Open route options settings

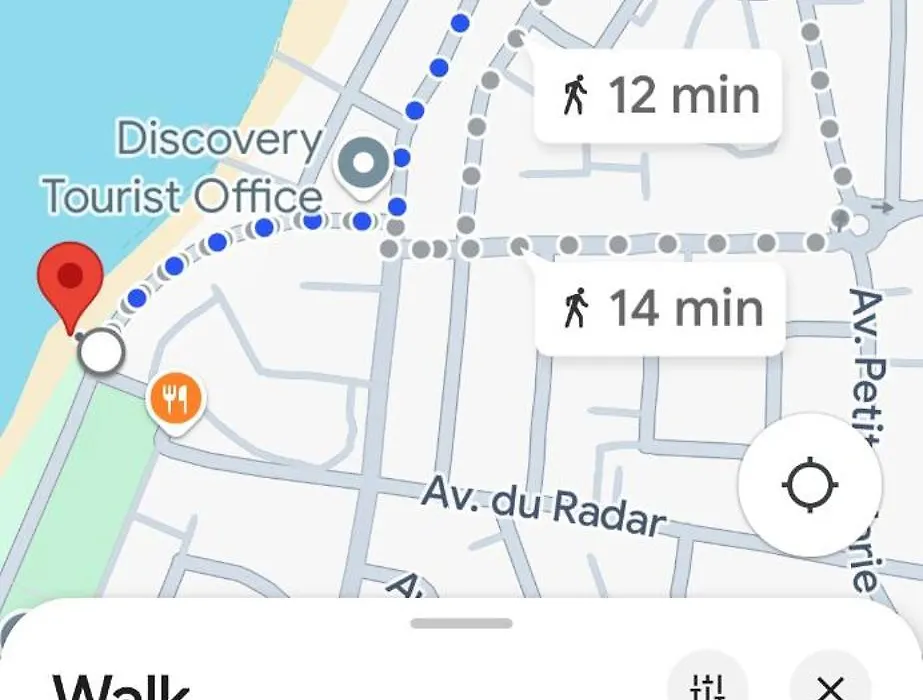click(x=707, y=682)
